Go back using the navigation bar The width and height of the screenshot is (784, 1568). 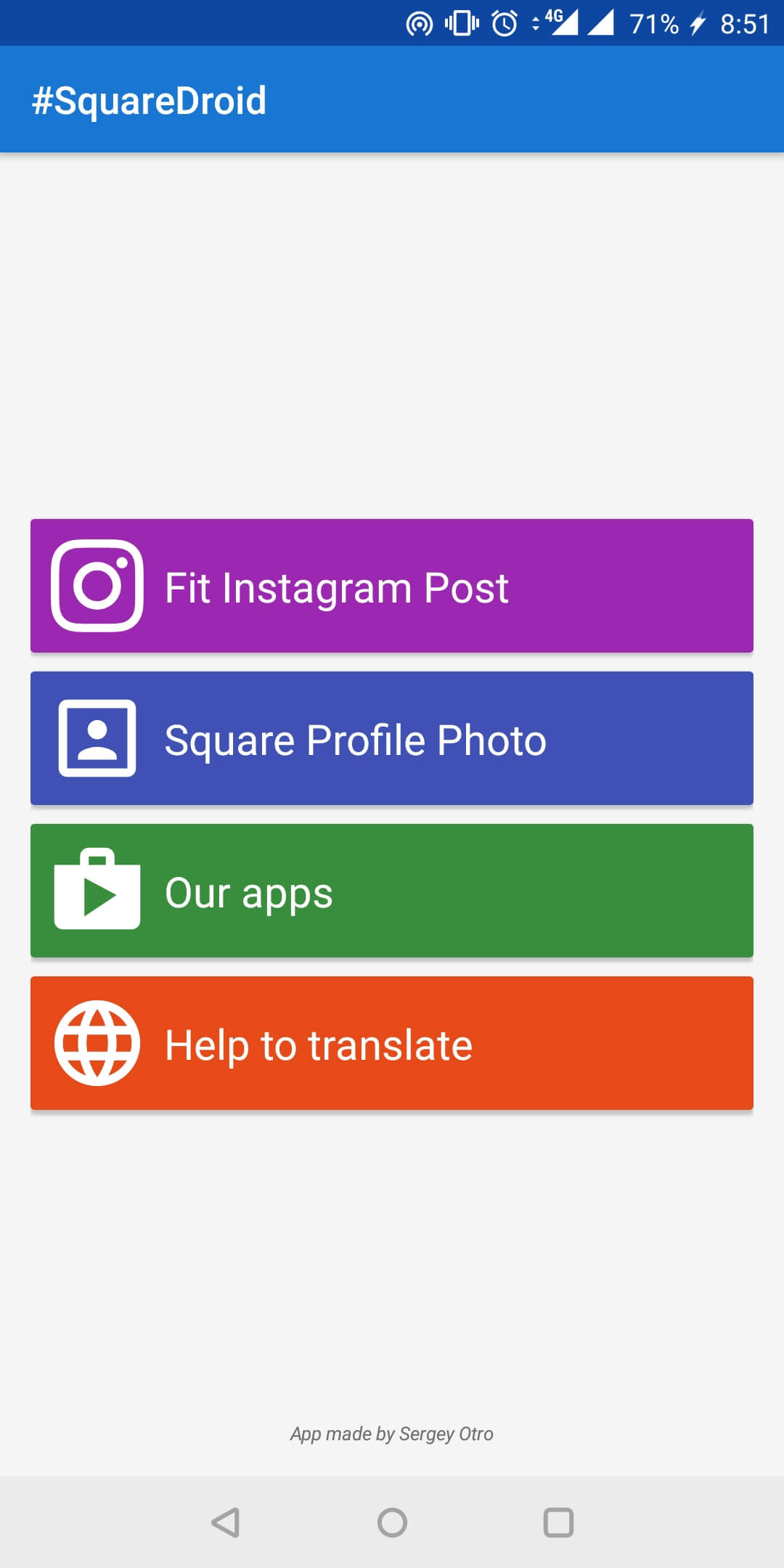225,1522
